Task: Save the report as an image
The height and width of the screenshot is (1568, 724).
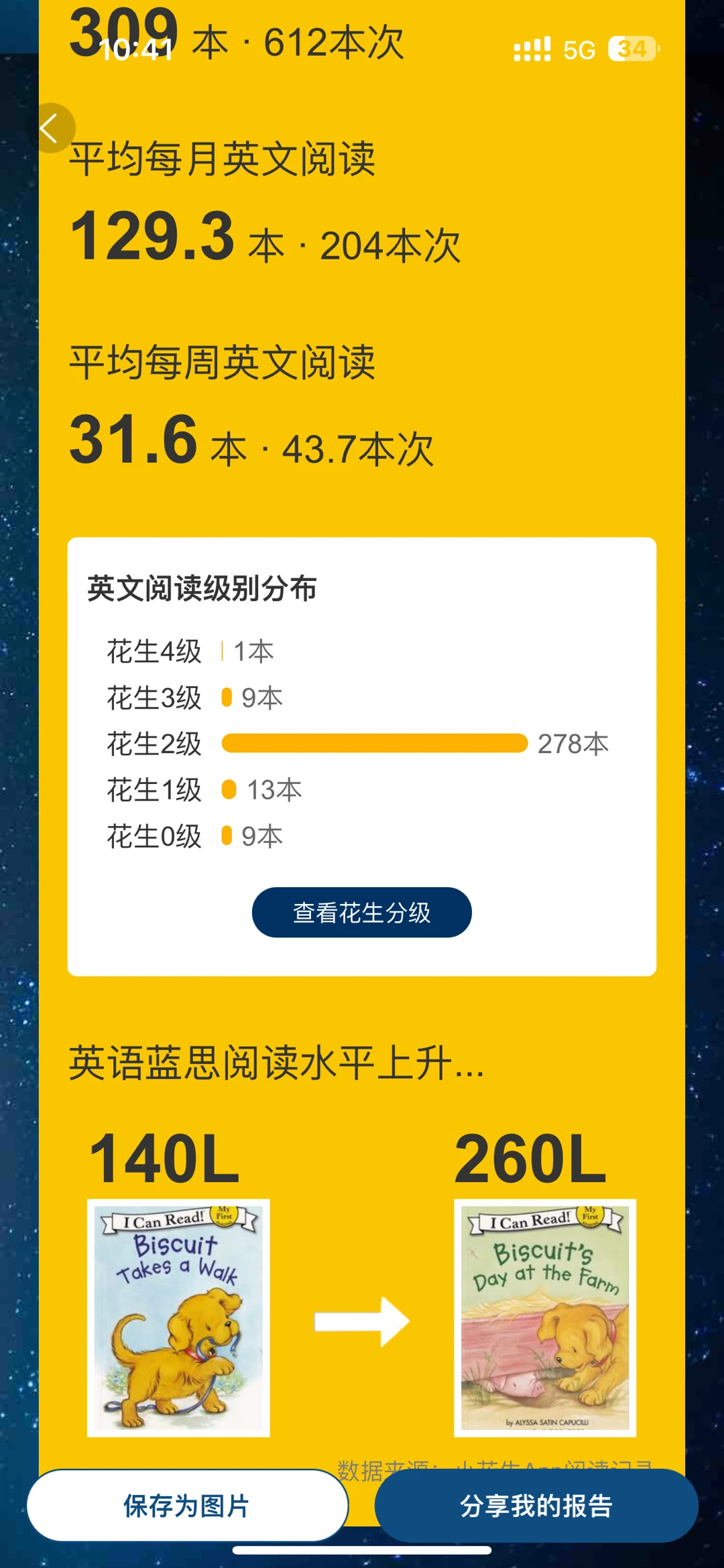Action: point(187,1506)
